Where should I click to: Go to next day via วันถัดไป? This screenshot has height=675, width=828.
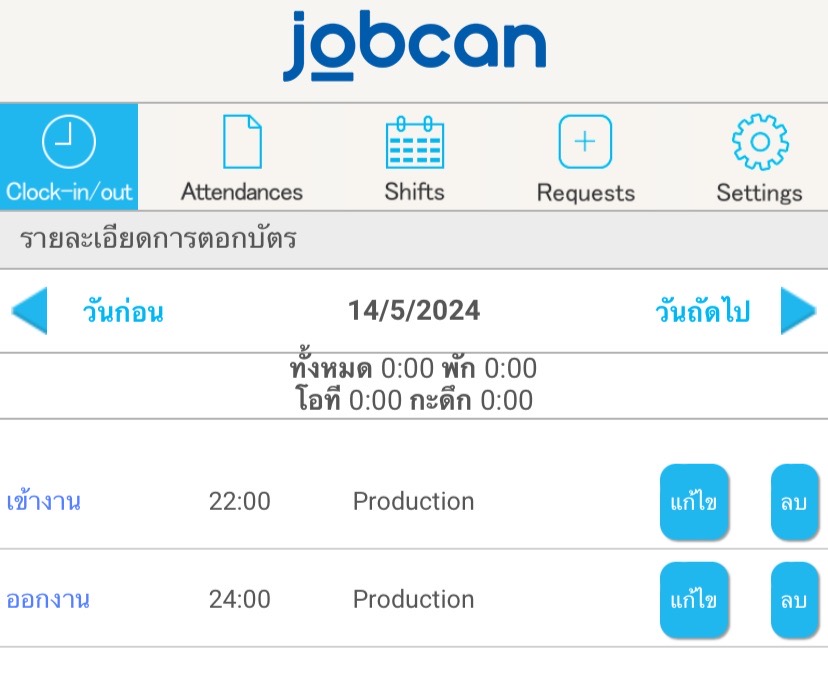(702, 312)
